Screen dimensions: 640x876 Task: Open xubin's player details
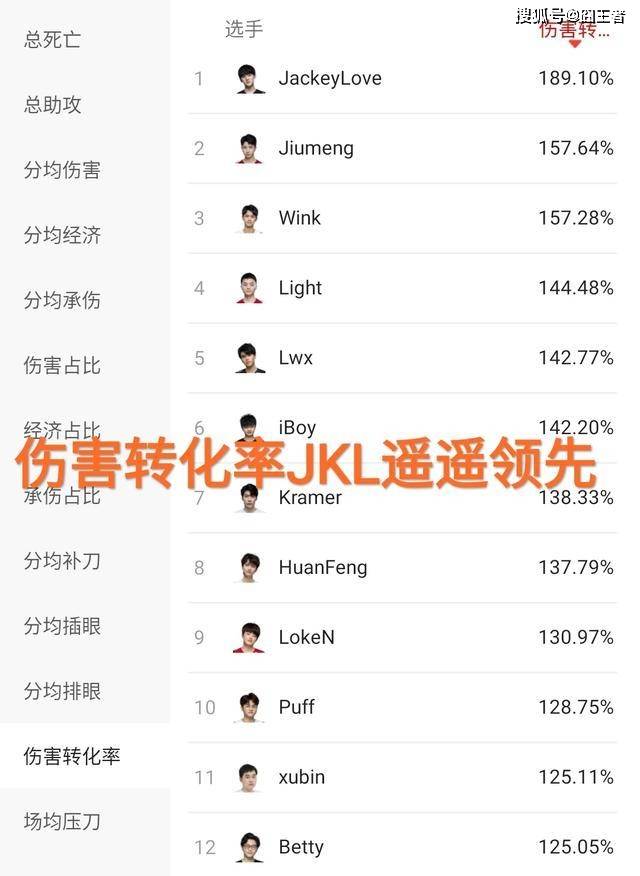coord(301,777)
